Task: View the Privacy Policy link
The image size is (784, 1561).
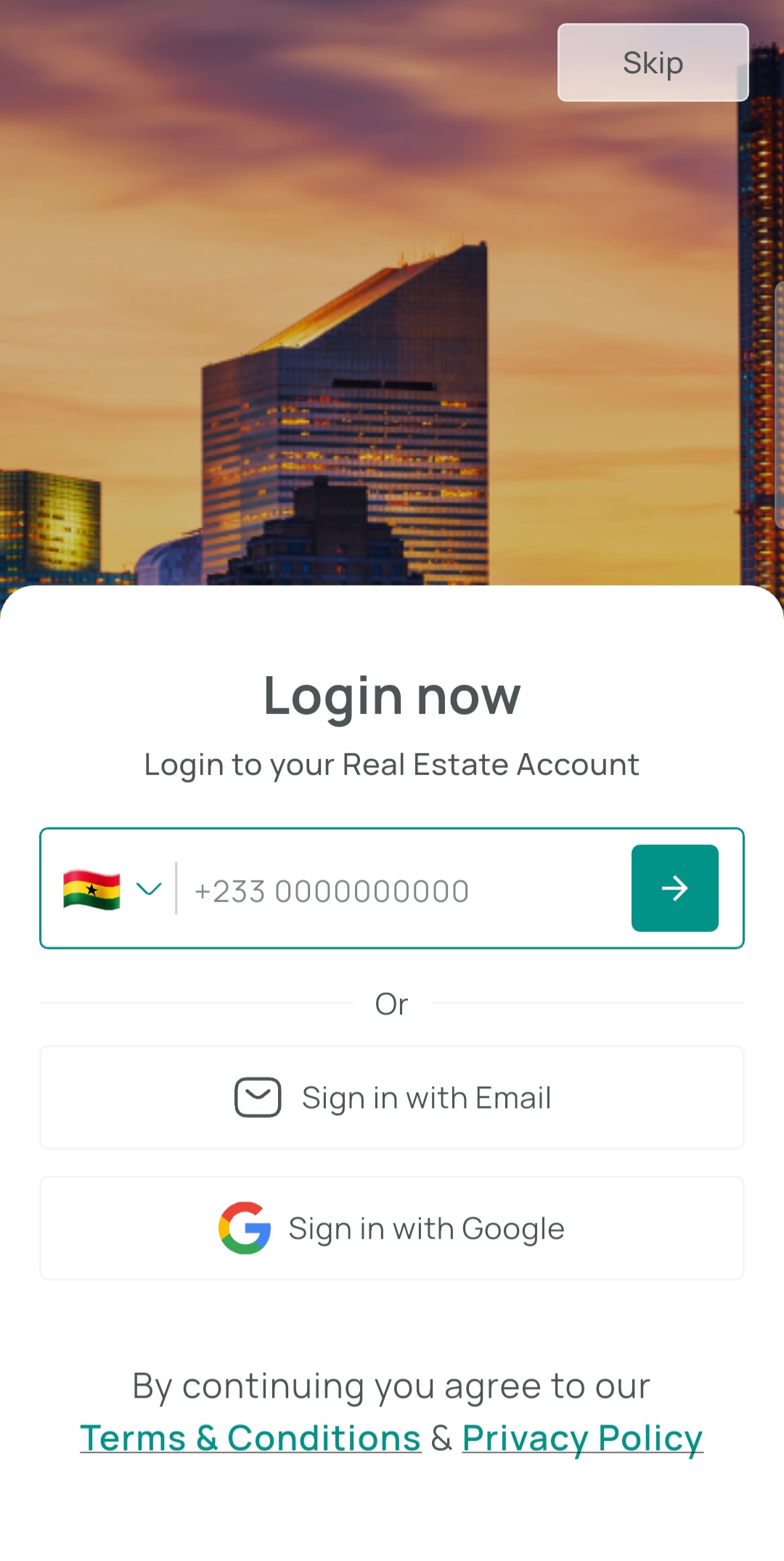Action: (x=582, y=1438)
